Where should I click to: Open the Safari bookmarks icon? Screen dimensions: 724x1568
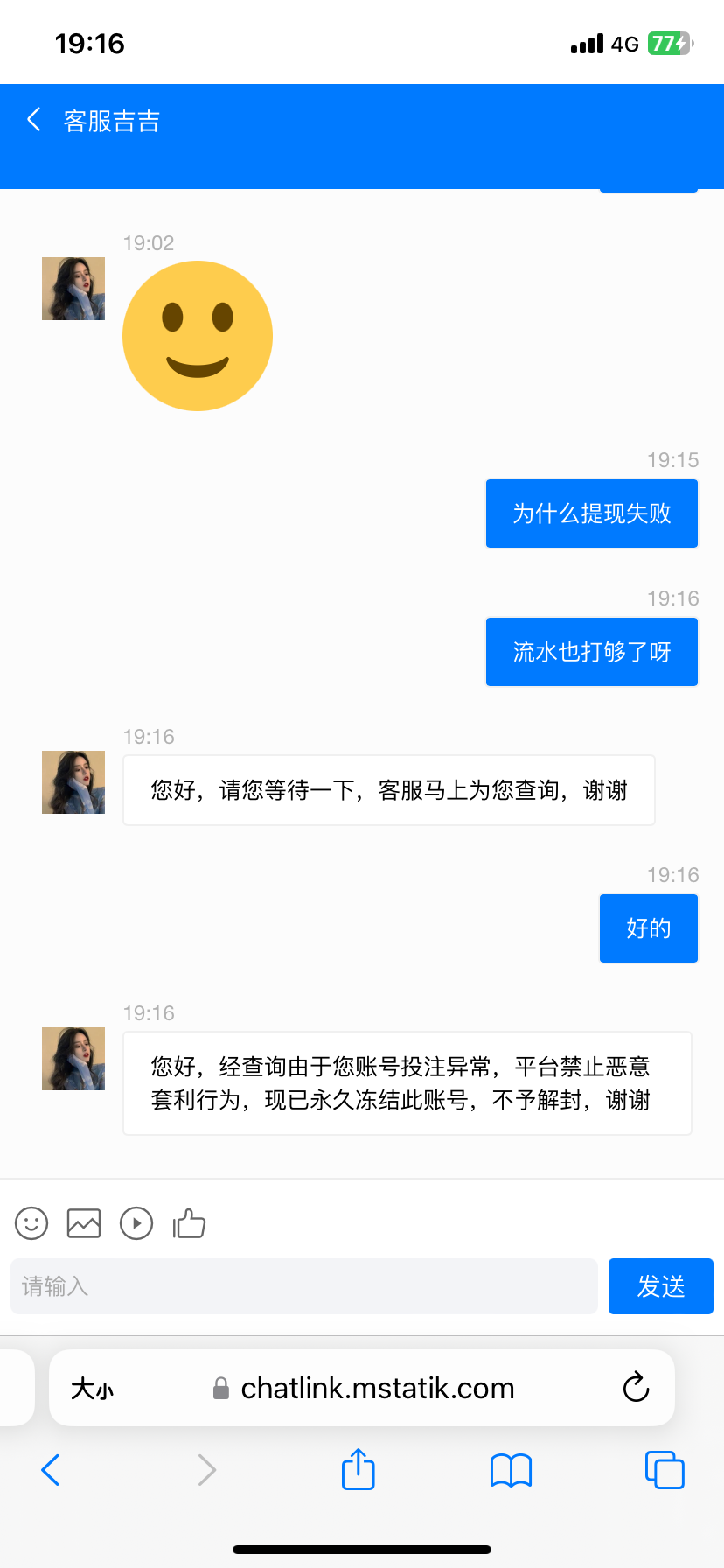[512, 1470]
